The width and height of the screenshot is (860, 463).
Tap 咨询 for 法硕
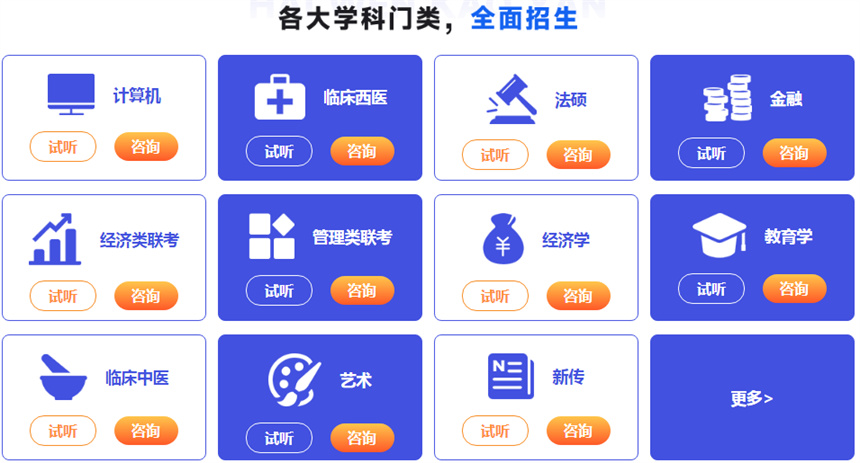click(578, 155)
